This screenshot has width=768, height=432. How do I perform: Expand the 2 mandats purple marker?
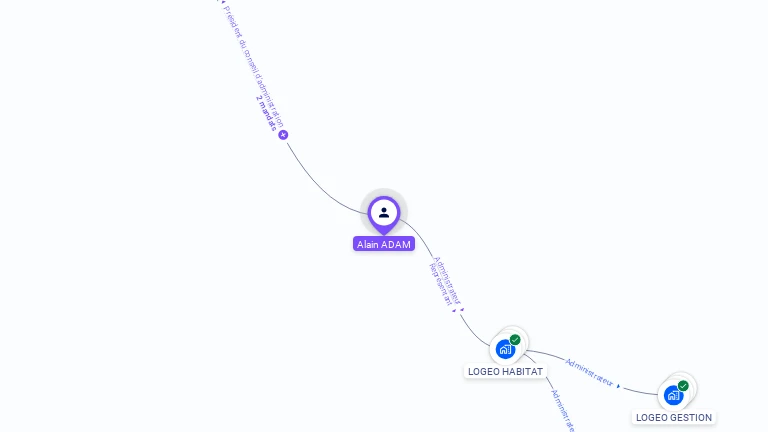click(283, 135)
